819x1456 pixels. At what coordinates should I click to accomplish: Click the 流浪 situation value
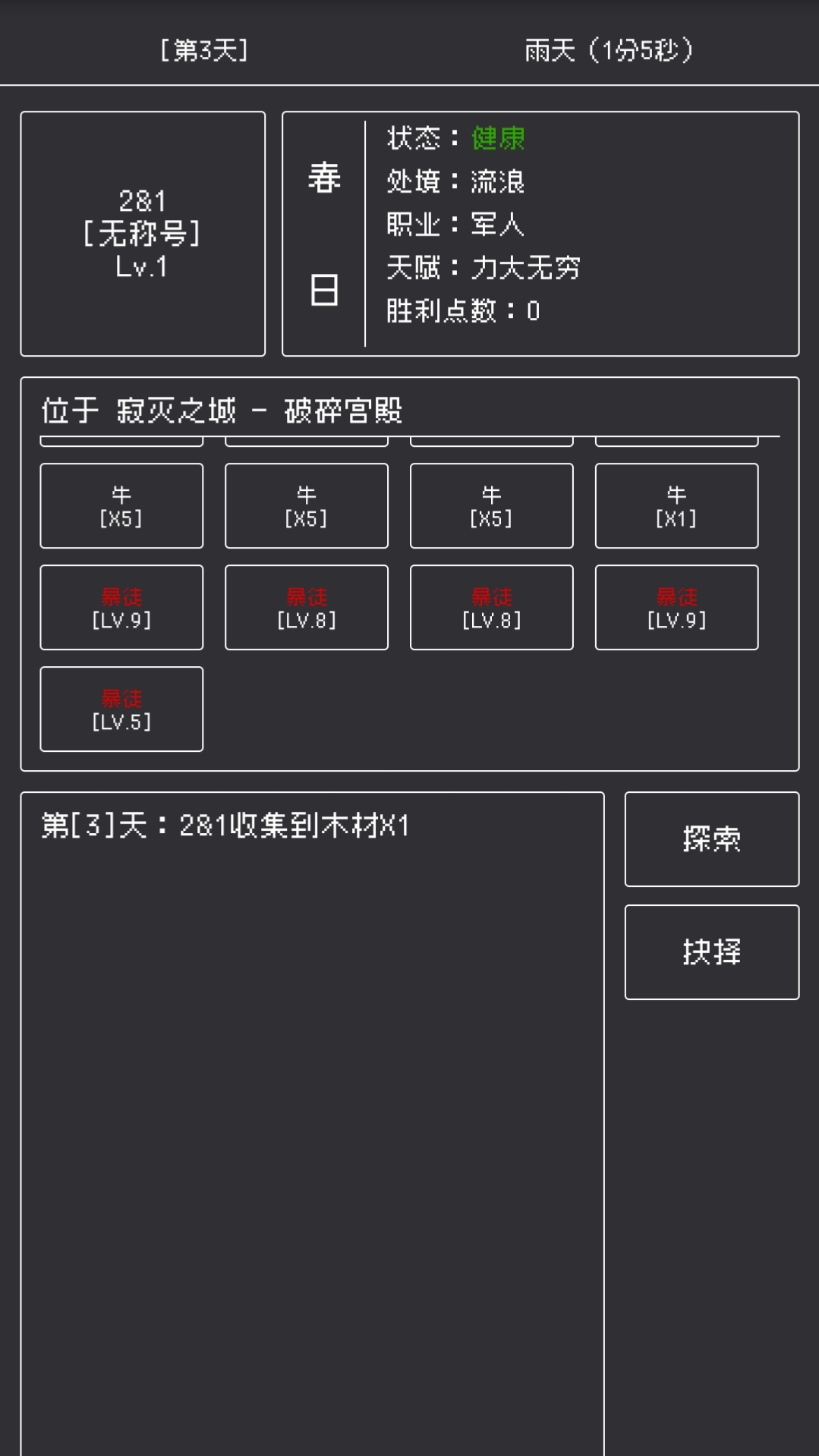(x=501, y=182)
